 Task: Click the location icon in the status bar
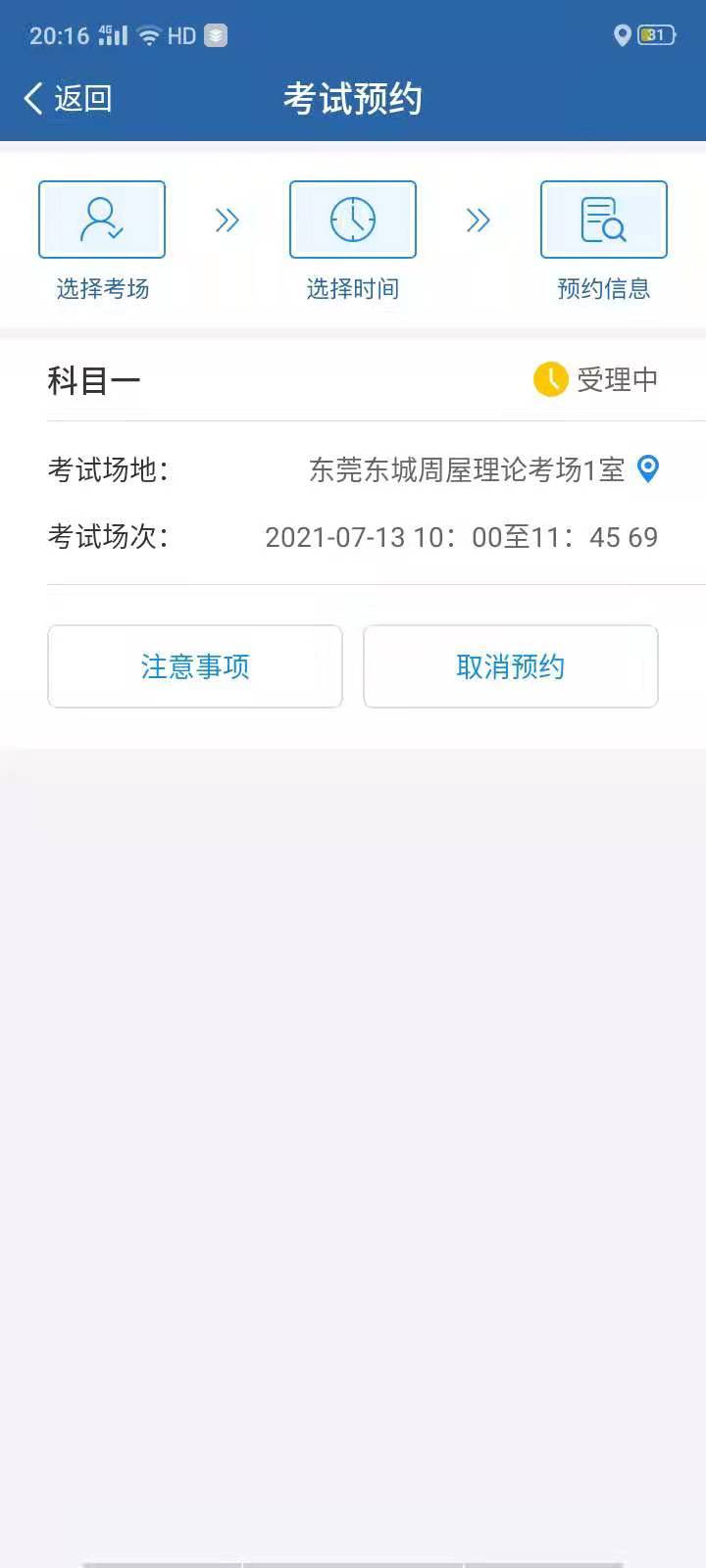(623, 36)
